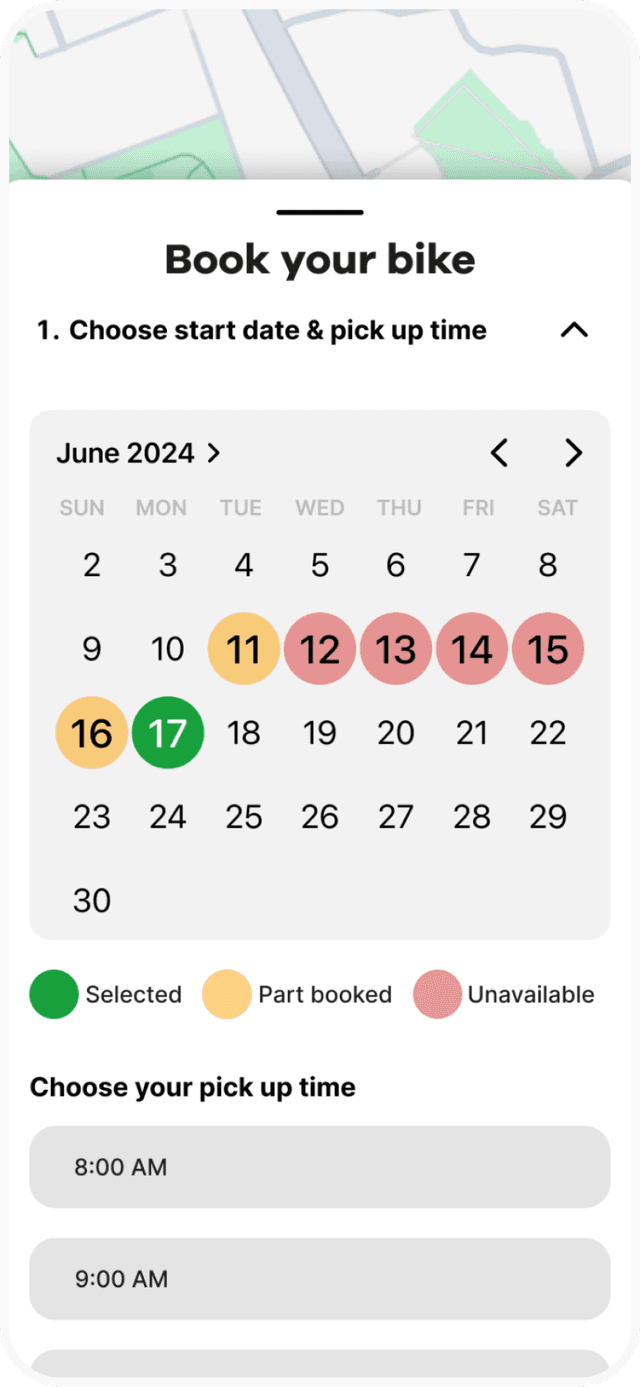
Task: Choose June 16 as start date
Action: (x=92, y=733)
